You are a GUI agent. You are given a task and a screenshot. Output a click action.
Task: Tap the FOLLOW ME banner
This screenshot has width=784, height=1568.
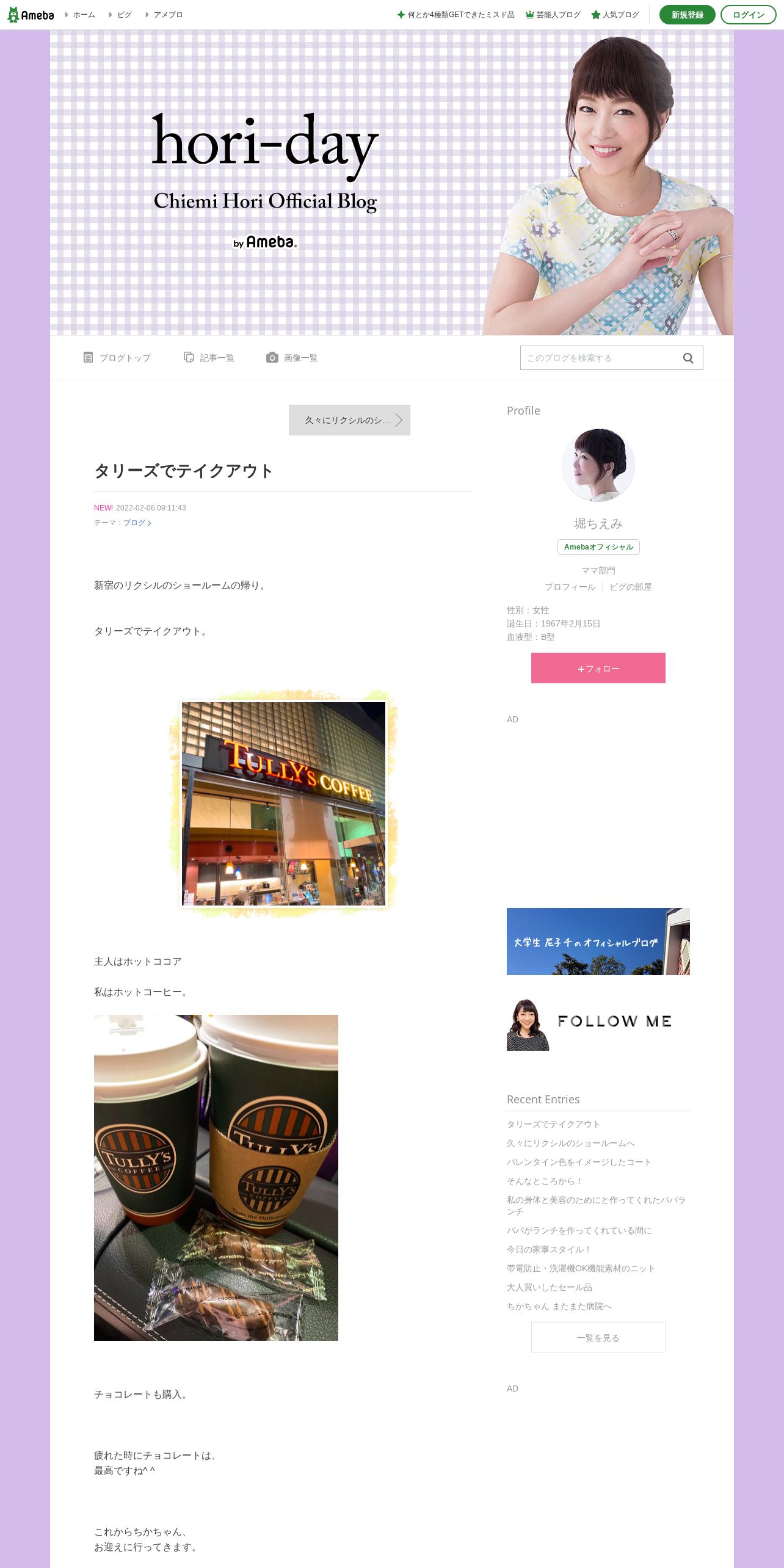[x=598, y=1023]
